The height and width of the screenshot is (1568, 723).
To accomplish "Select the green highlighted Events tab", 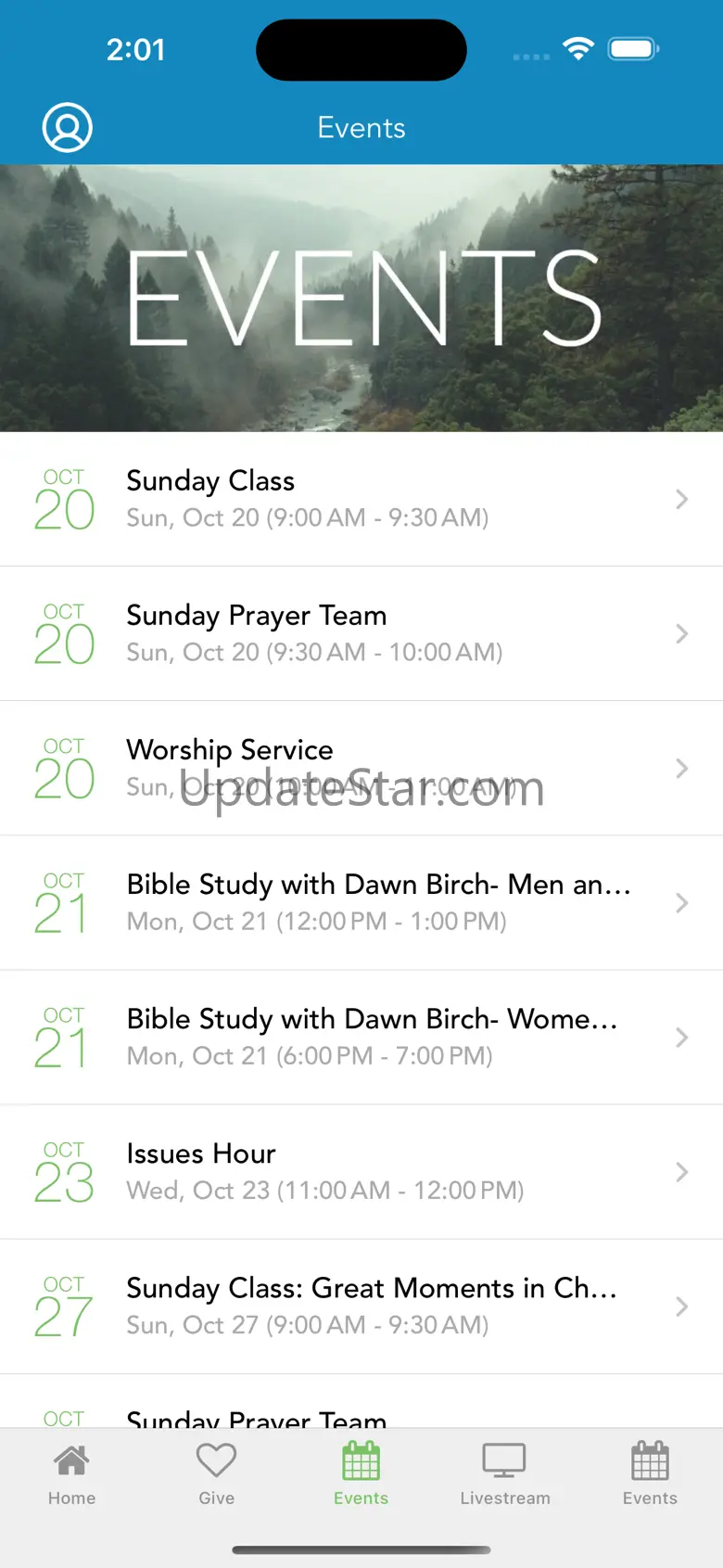I will click(x=361, y=1474).
